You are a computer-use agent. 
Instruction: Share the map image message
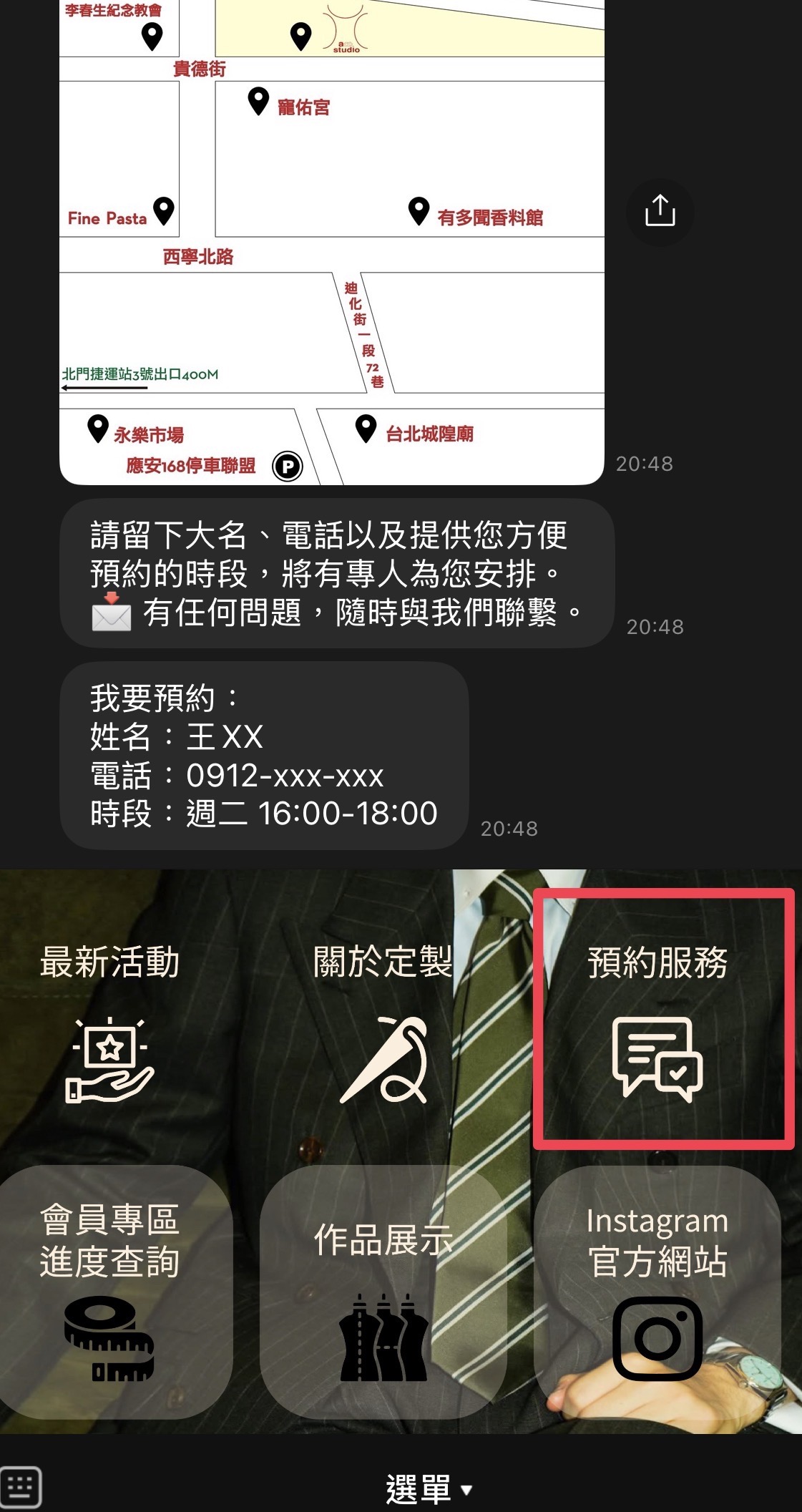(660, 212)
